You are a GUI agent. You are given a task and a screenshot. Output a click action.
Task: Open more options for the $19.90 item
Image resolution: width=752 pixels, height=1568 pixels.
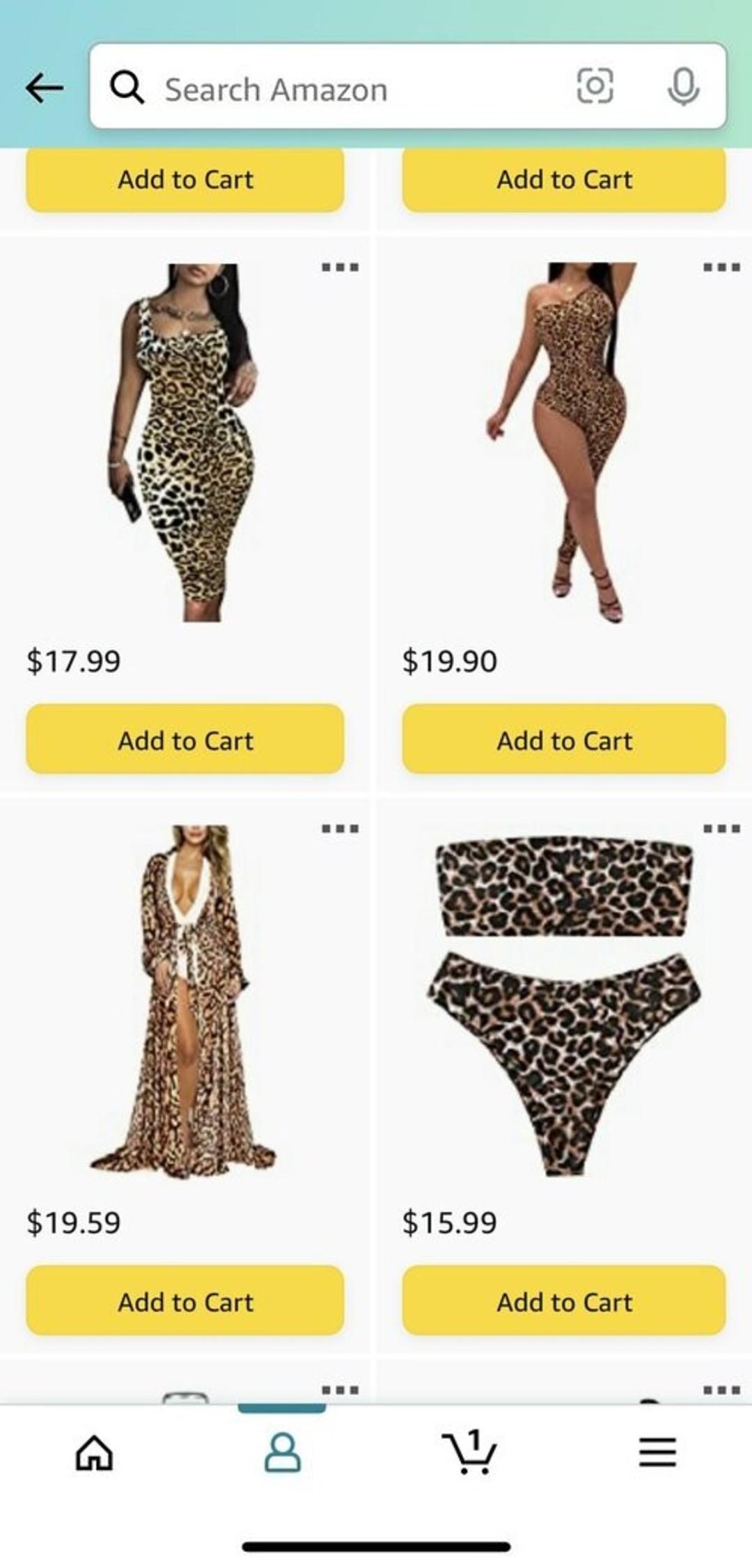click(x=721, y=267)
